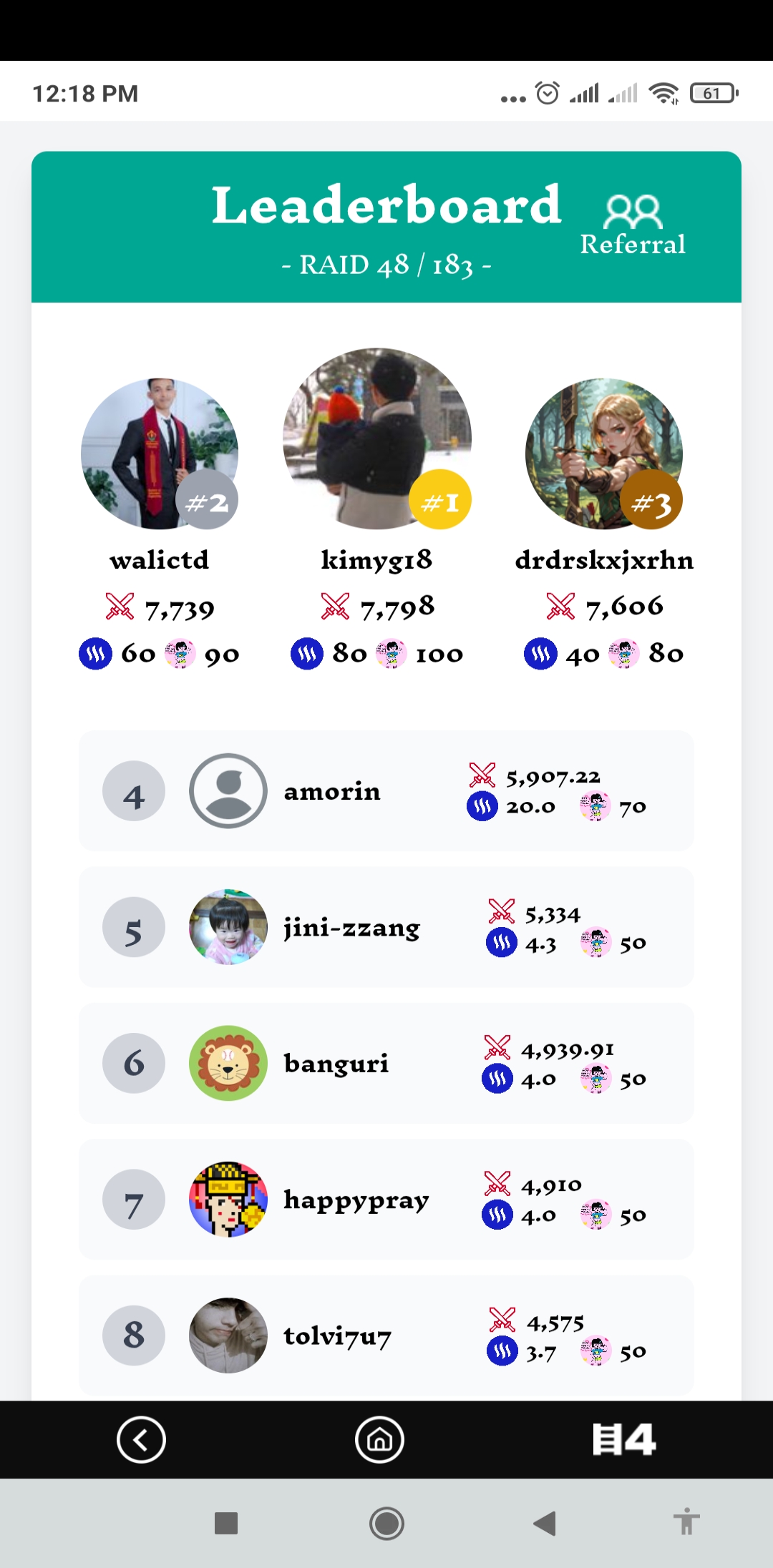Image resolution: width=773 pixels, height=1568 pixels.
Task: View drdrskxjxrhn's third-place profile
Action: coord(603,454)
